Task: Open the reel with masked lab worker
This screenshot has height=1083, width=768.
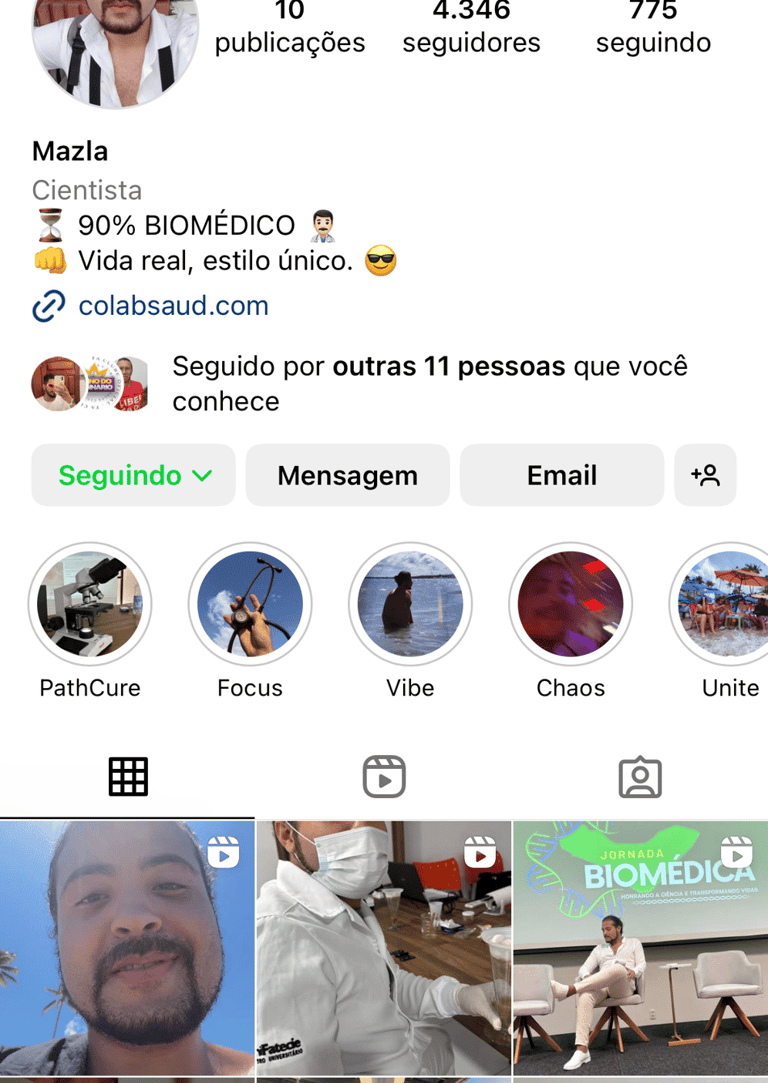Action: [x=384, y=948]
